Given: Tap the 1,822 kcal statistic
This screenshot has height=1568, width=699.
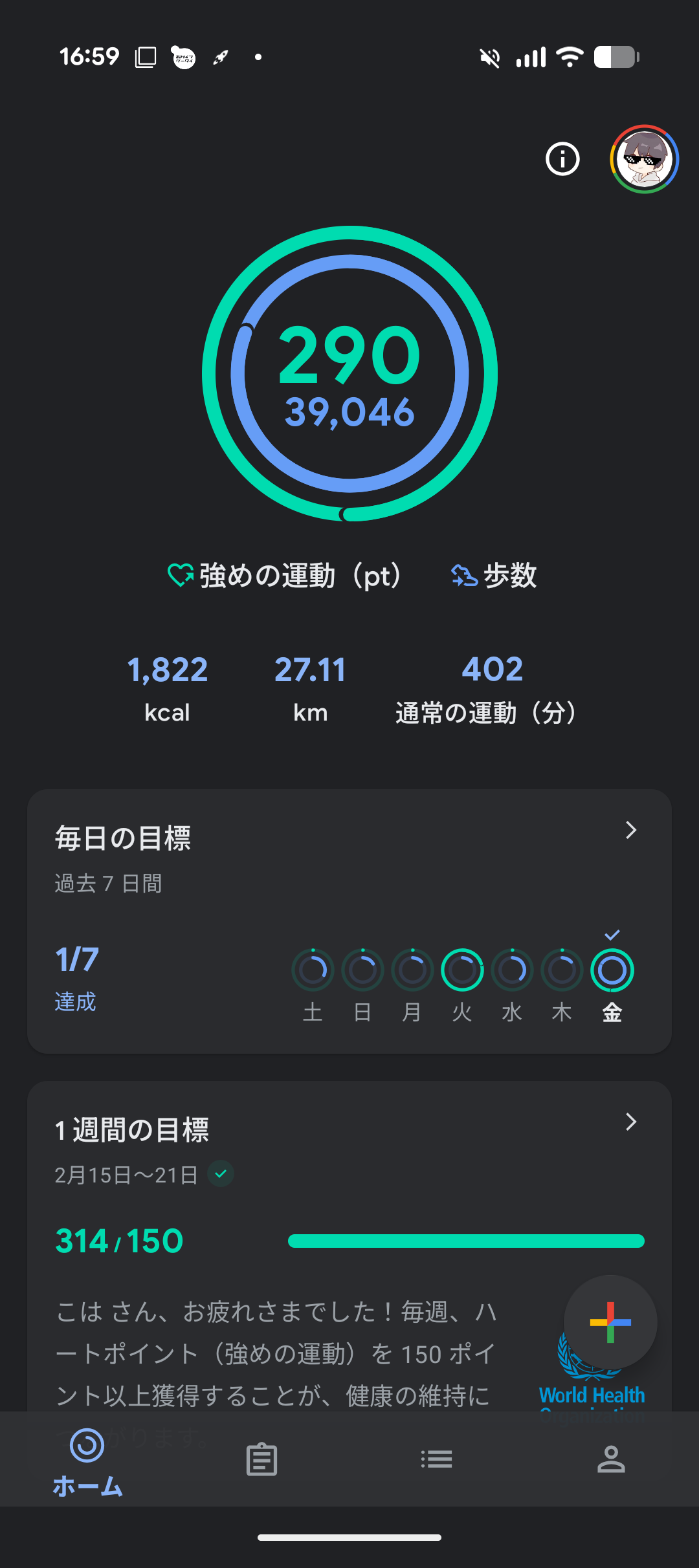Looking at the screenshot, I should pyautogui.click(x=166, y=687).
